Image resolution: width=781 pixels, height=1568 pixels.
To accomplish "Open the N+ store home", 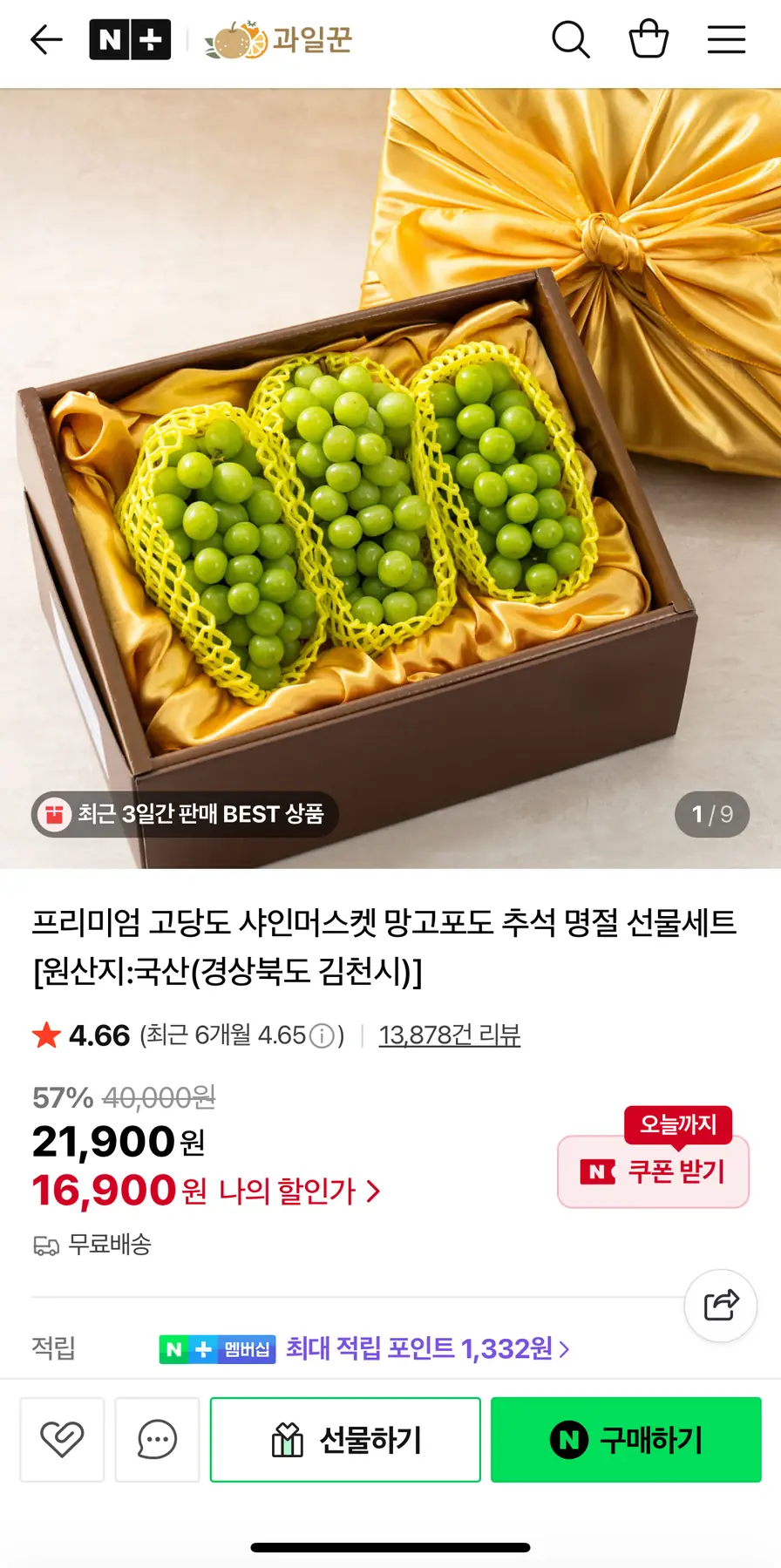I will [x=130, y=40].
